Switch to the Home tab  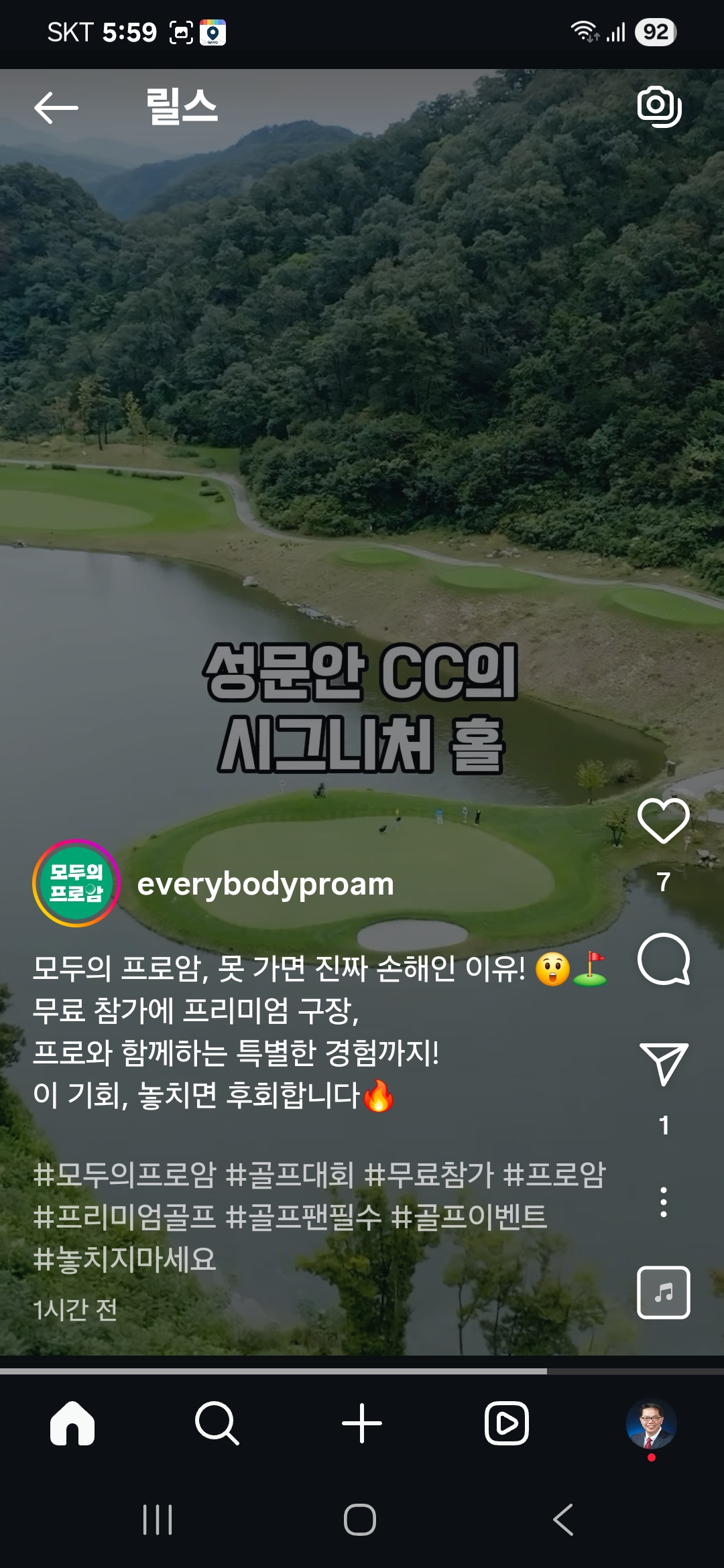click(72, 1423)
